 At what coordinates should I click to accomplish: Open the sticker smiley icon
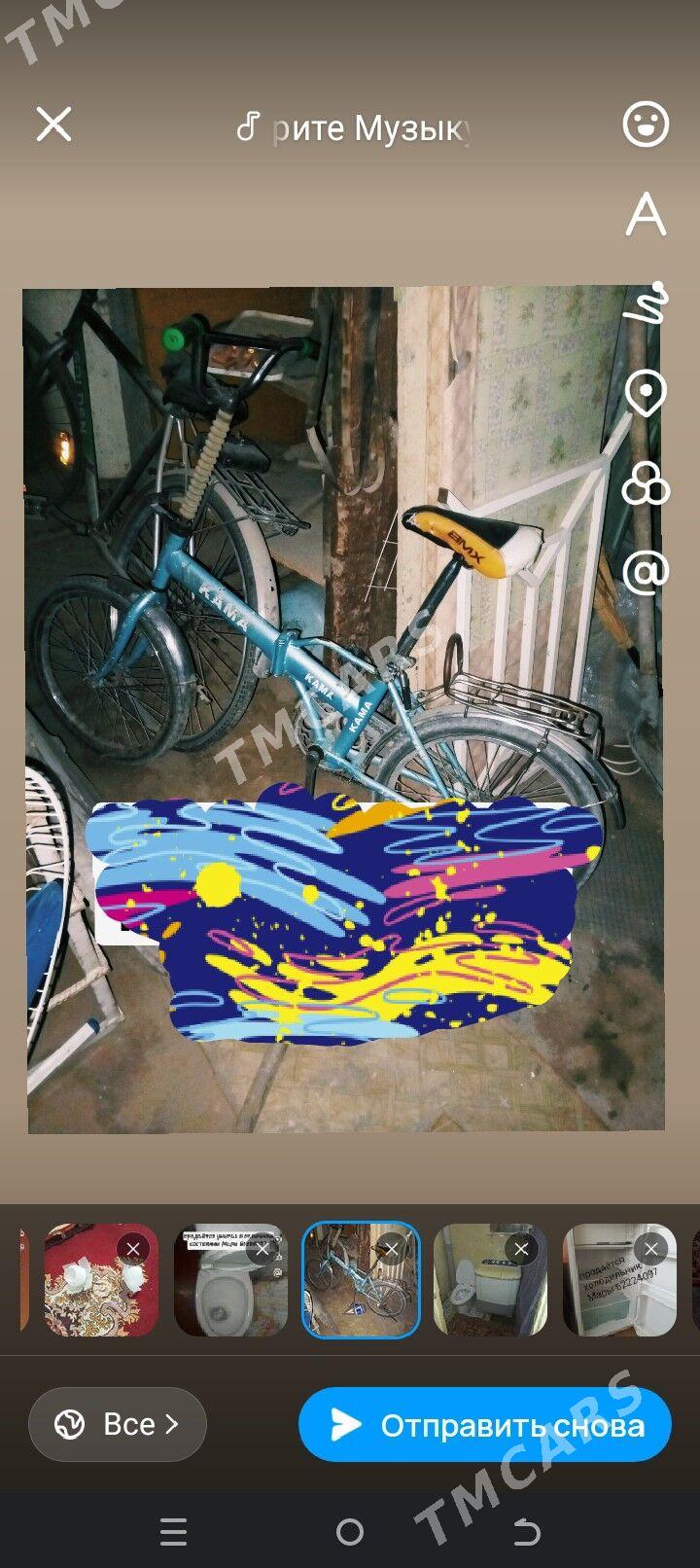click(x=646, y=124)
